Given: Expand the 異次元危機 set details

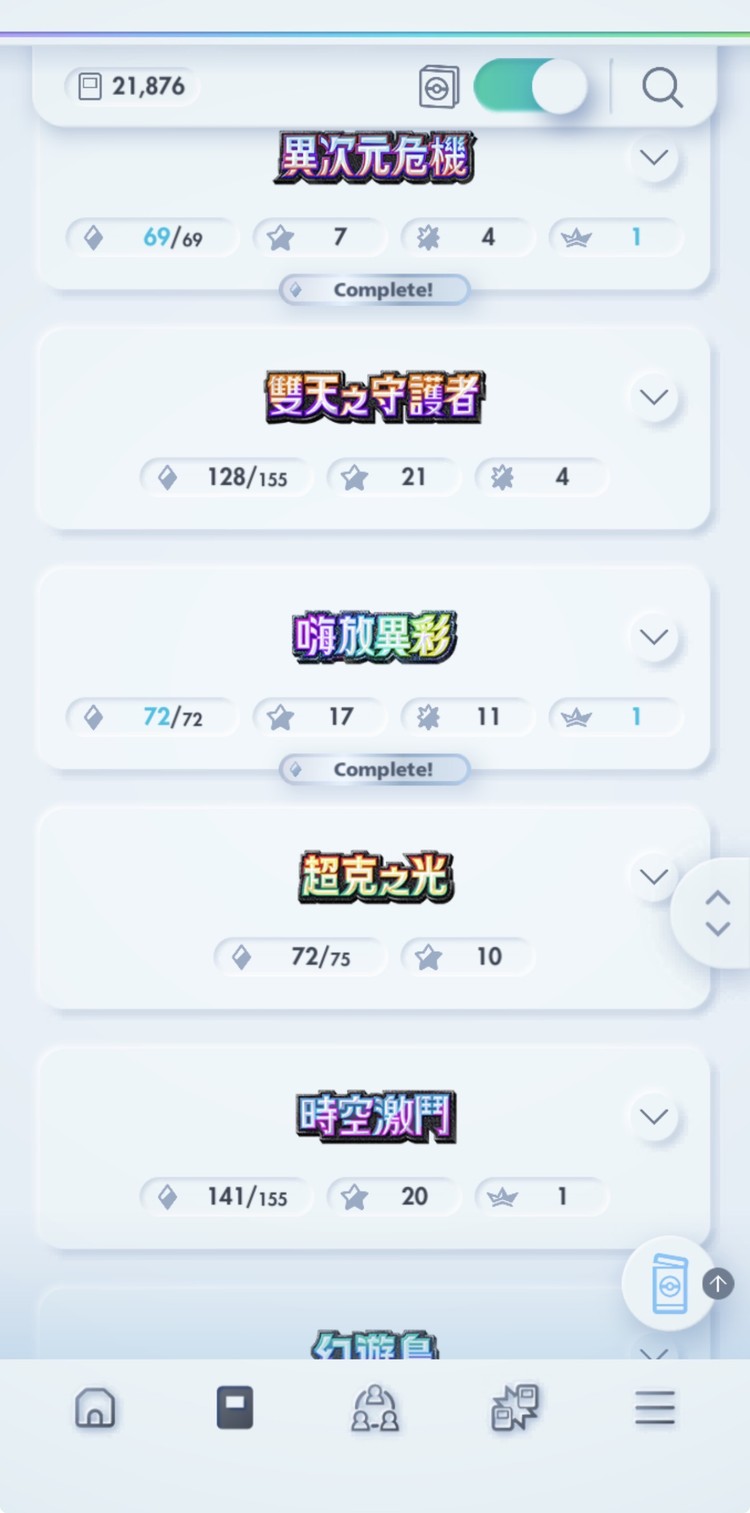Looking at the screenshot, I should 654,158.
